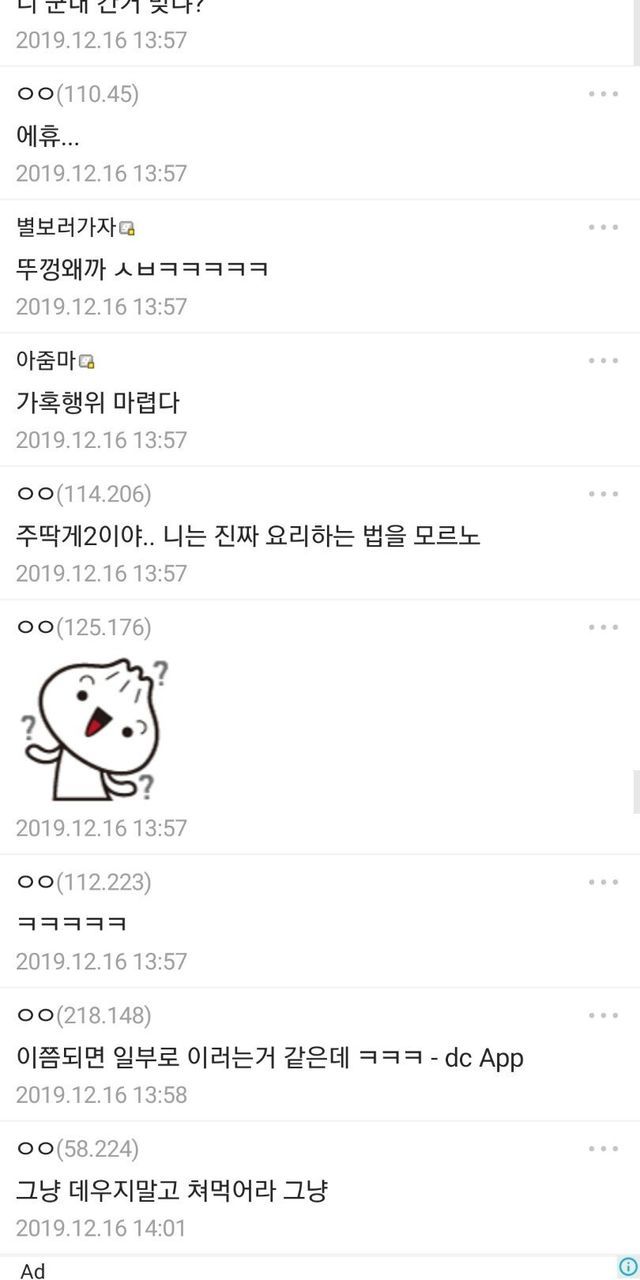Open more options for 별보러가자's comment

coord(603,227)
